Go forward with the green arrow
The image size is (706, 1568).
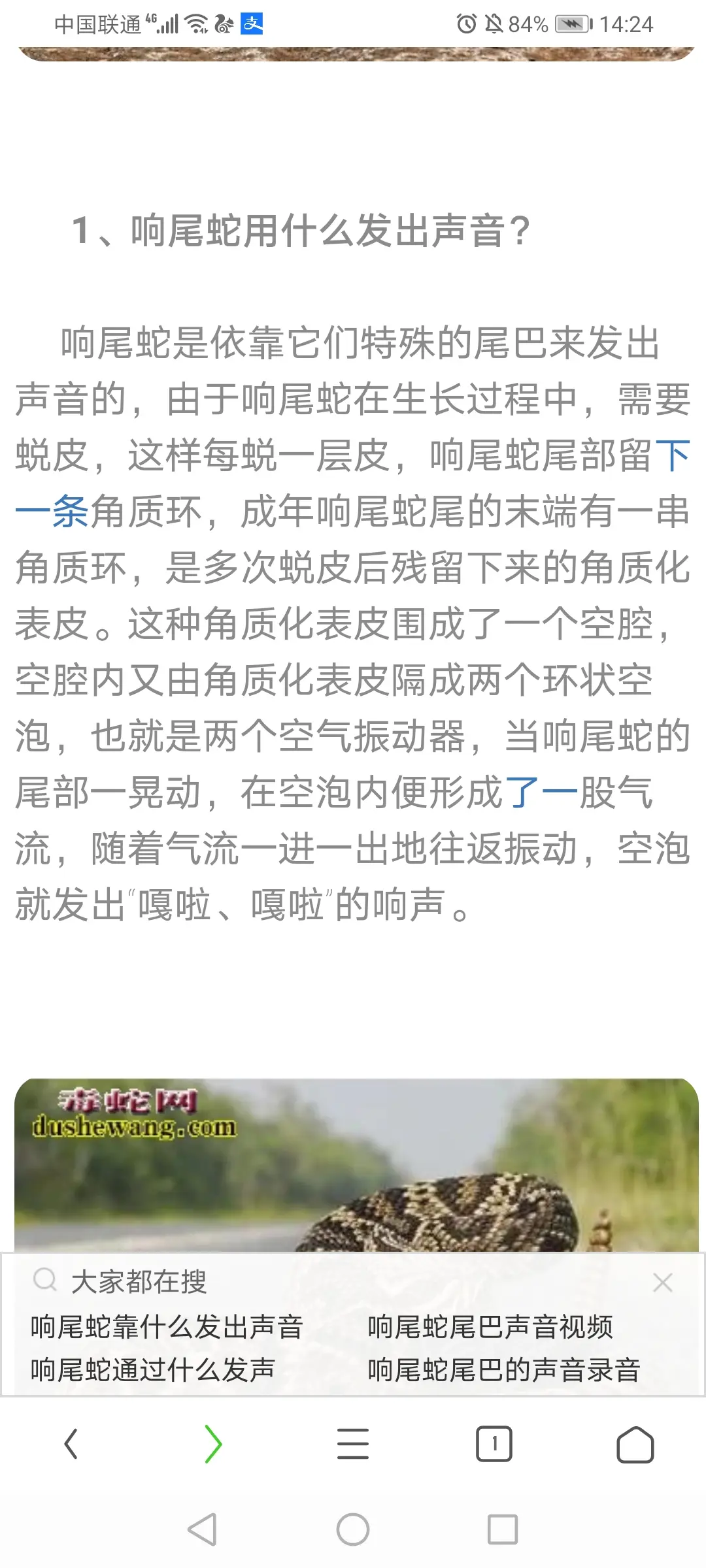coord(213,1444)
